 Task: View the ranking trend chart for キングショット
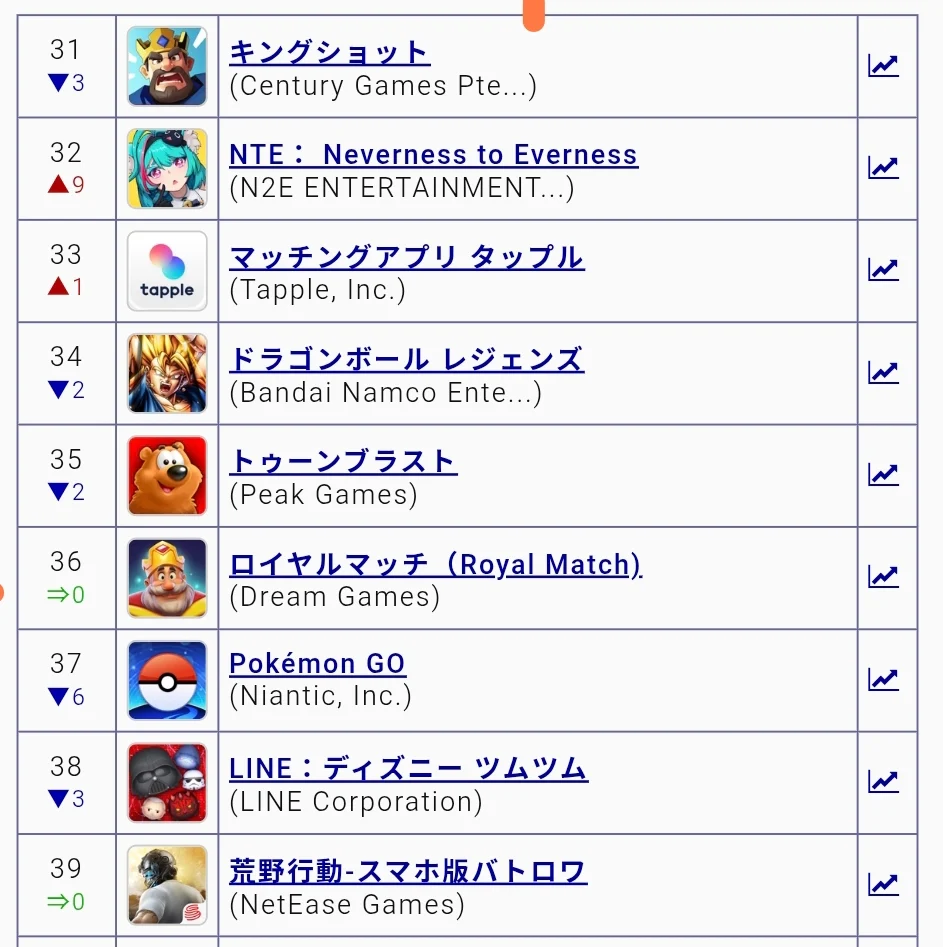coord(883,65)
